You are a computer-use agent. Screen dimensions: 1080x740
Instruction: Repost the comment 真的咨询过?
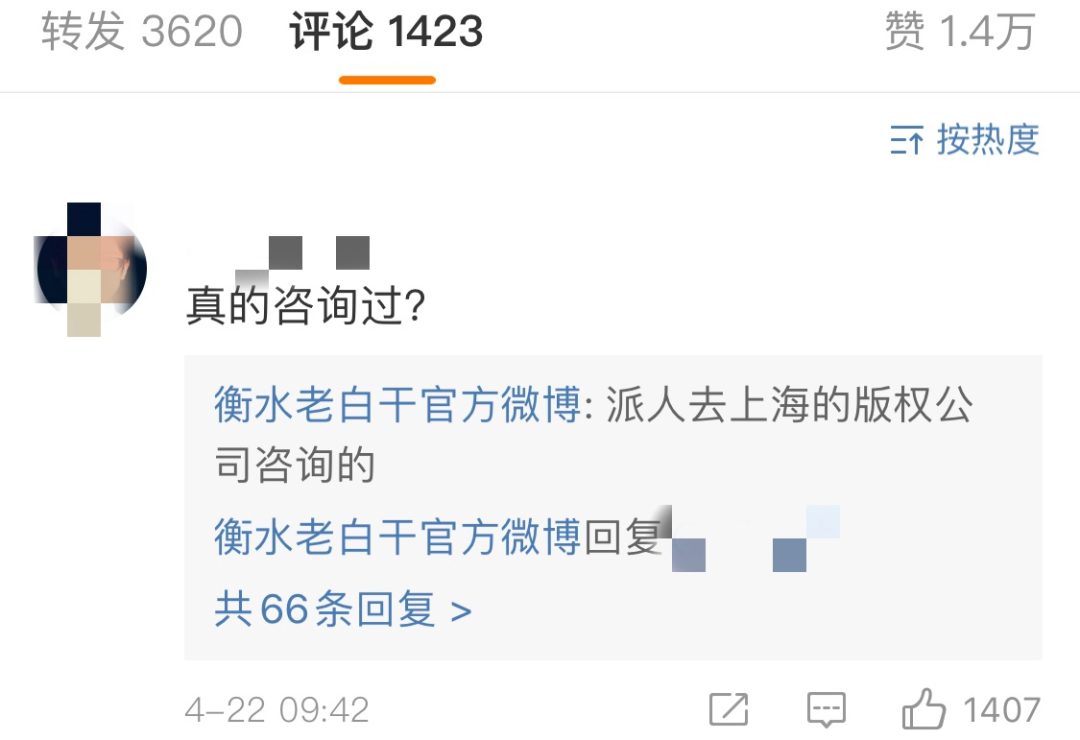click(728, 709)
